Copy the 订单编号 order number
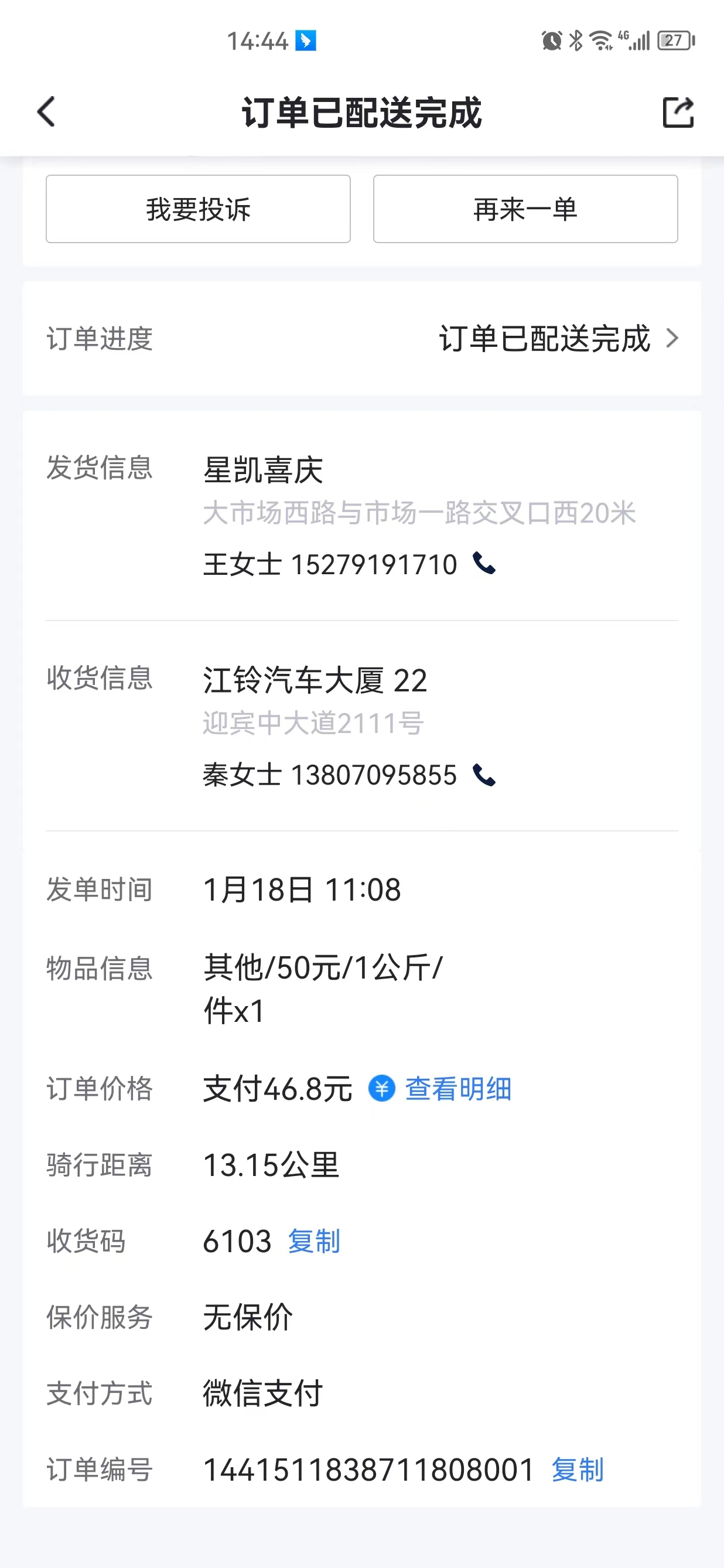This screenshot has height=1568, width=724. tap(578, 1470)
